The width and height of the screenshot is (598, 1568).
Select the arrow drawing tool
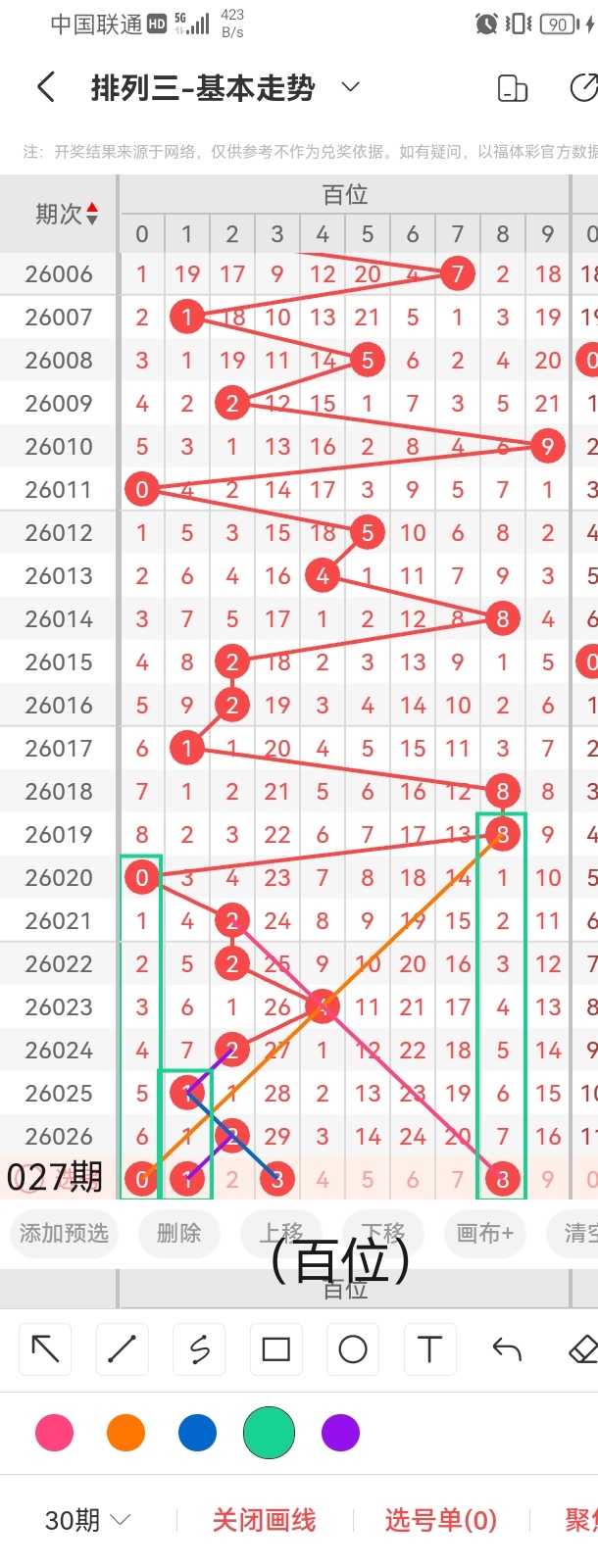(x=46, y=1349)
